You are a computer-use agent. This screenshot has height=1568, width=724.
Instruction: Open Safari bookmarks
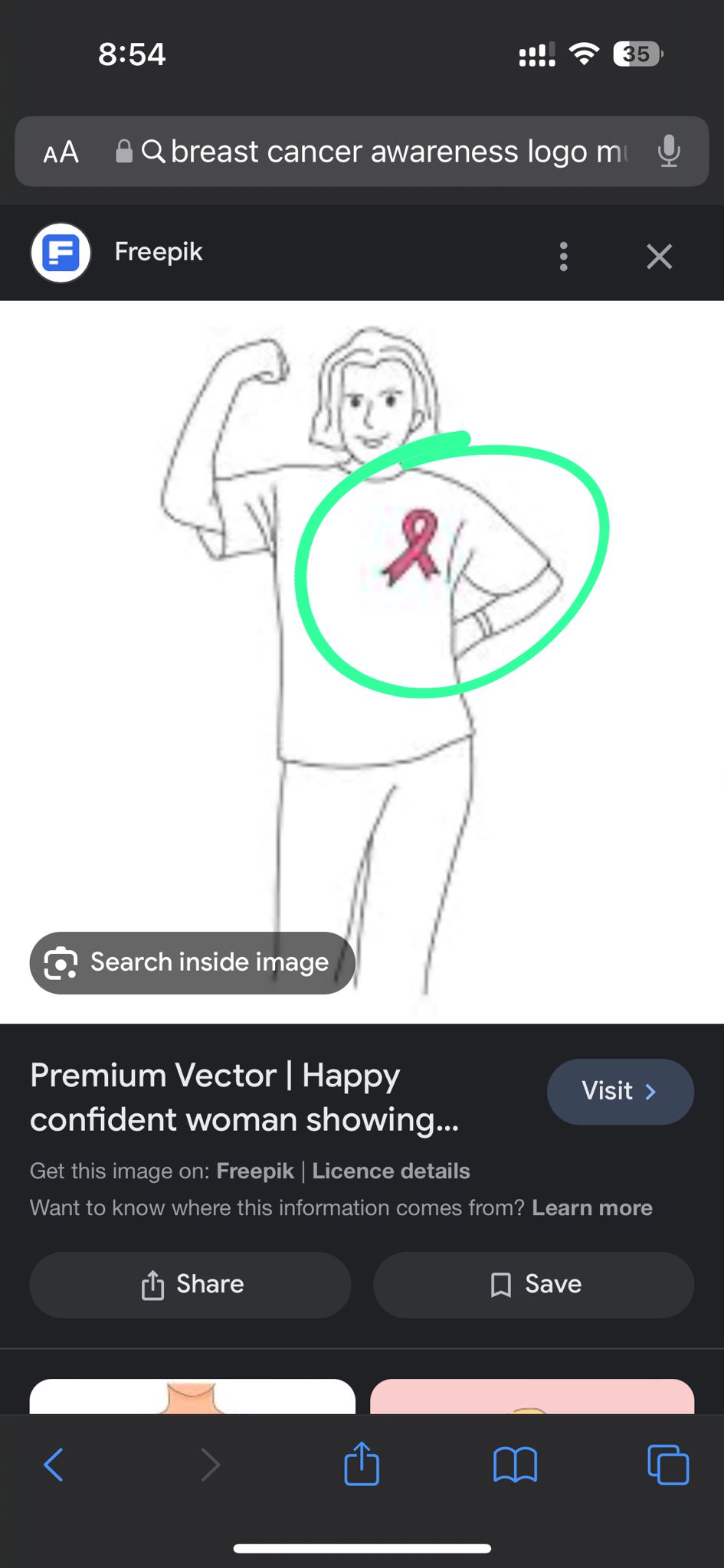point(515,1465)
